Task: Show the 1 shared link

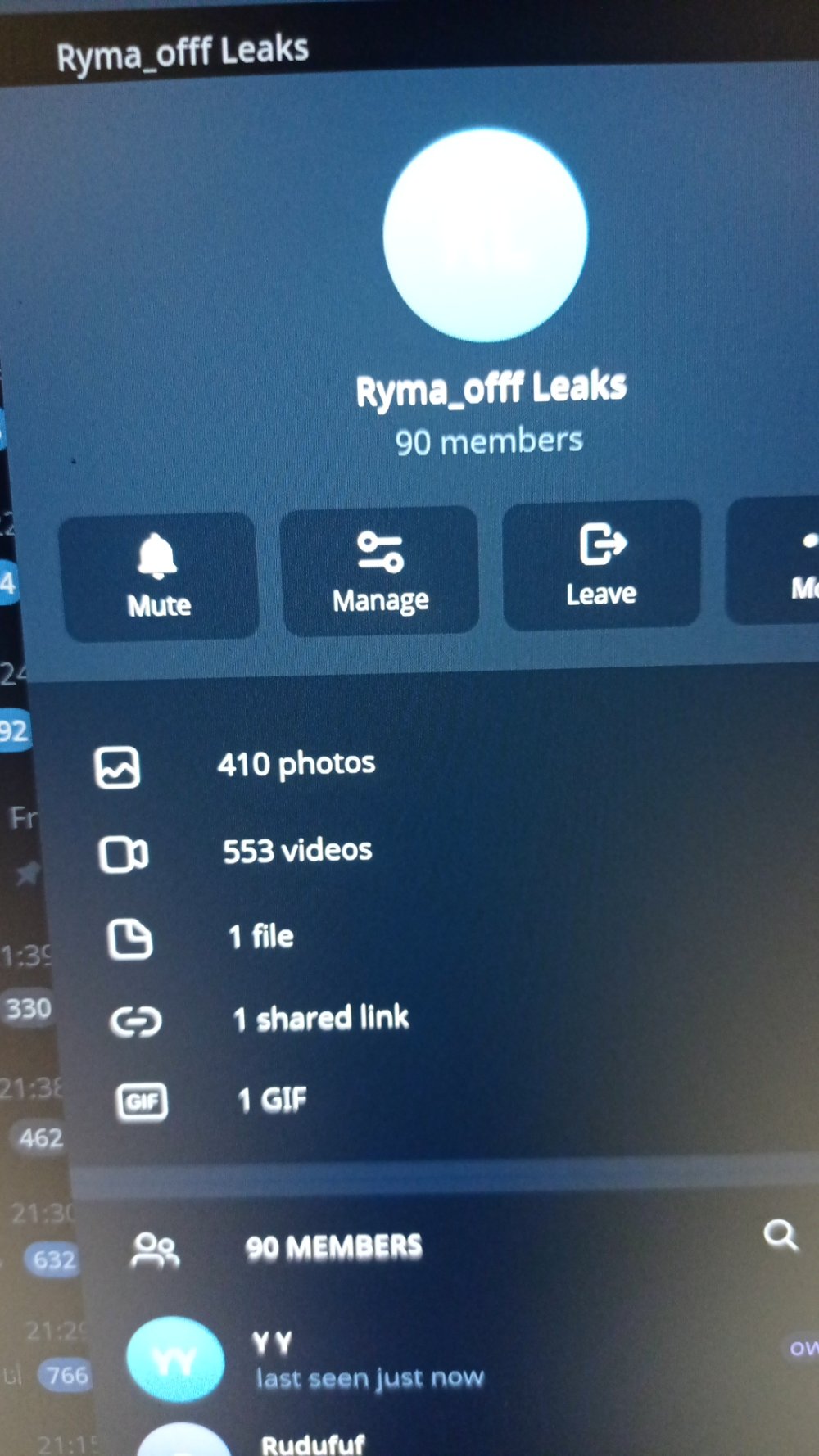Action: point(320,1019)
